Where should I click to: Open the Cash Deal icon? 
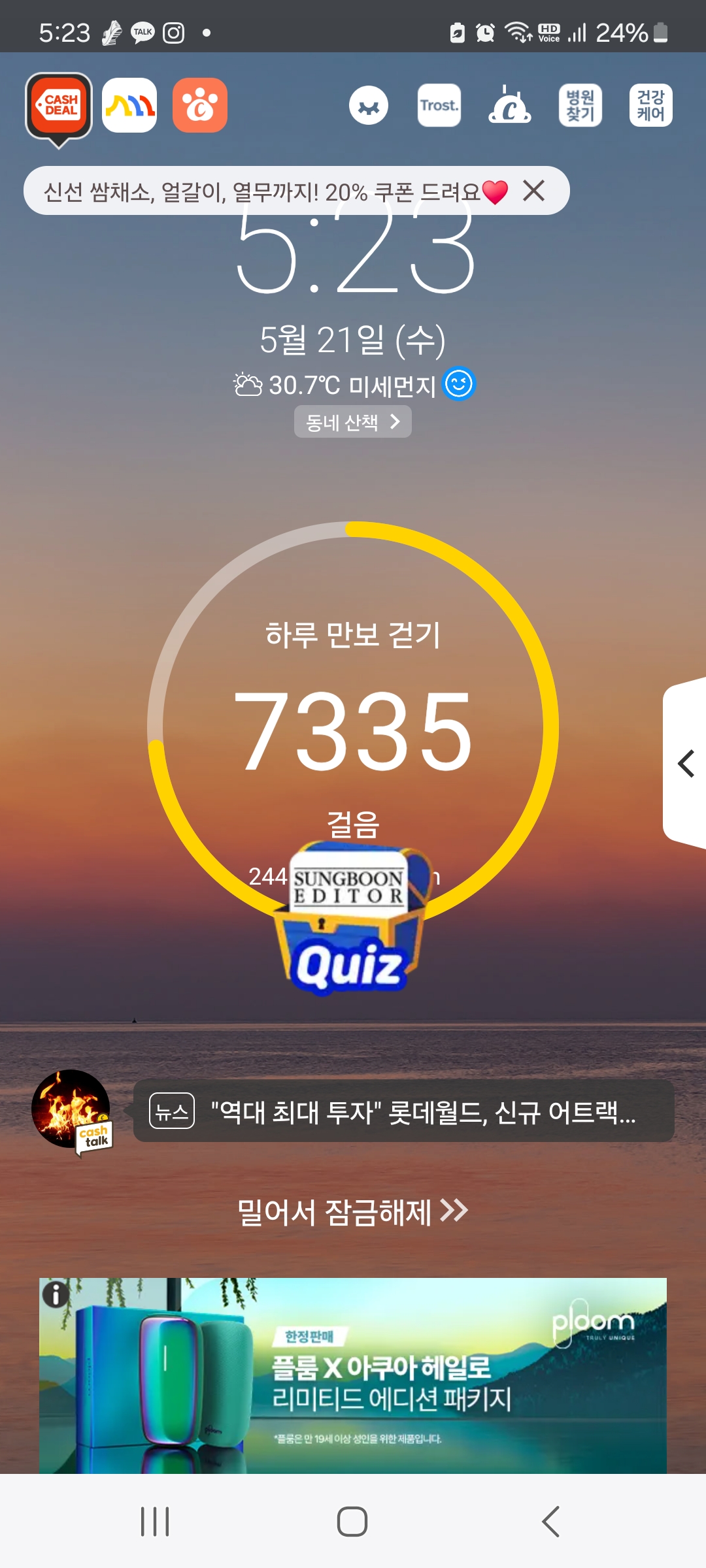tap(59, 106)
